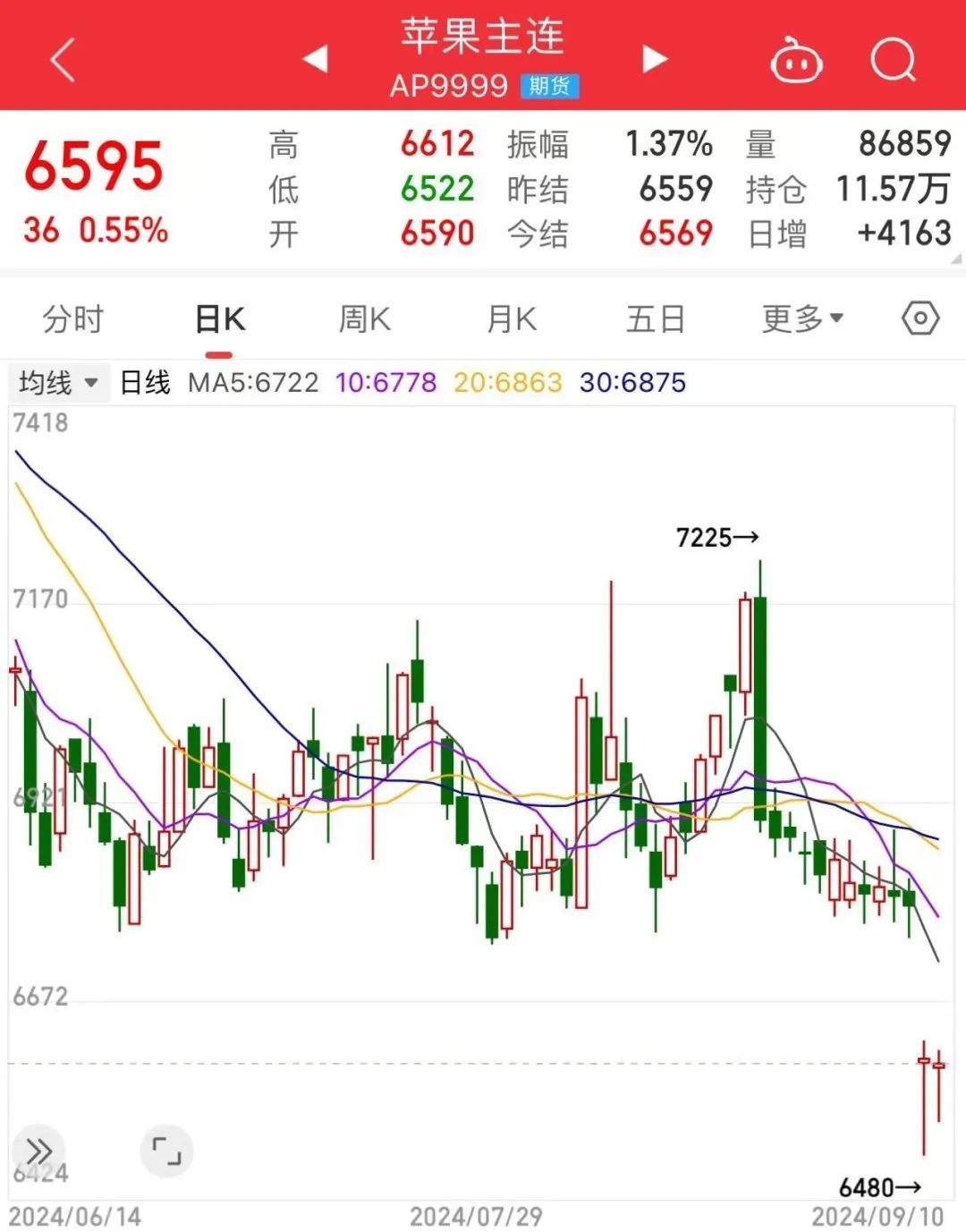Enter fullscreen chart view
This screenshot has width=966, height=1232.
click(x=166, y=1151)
